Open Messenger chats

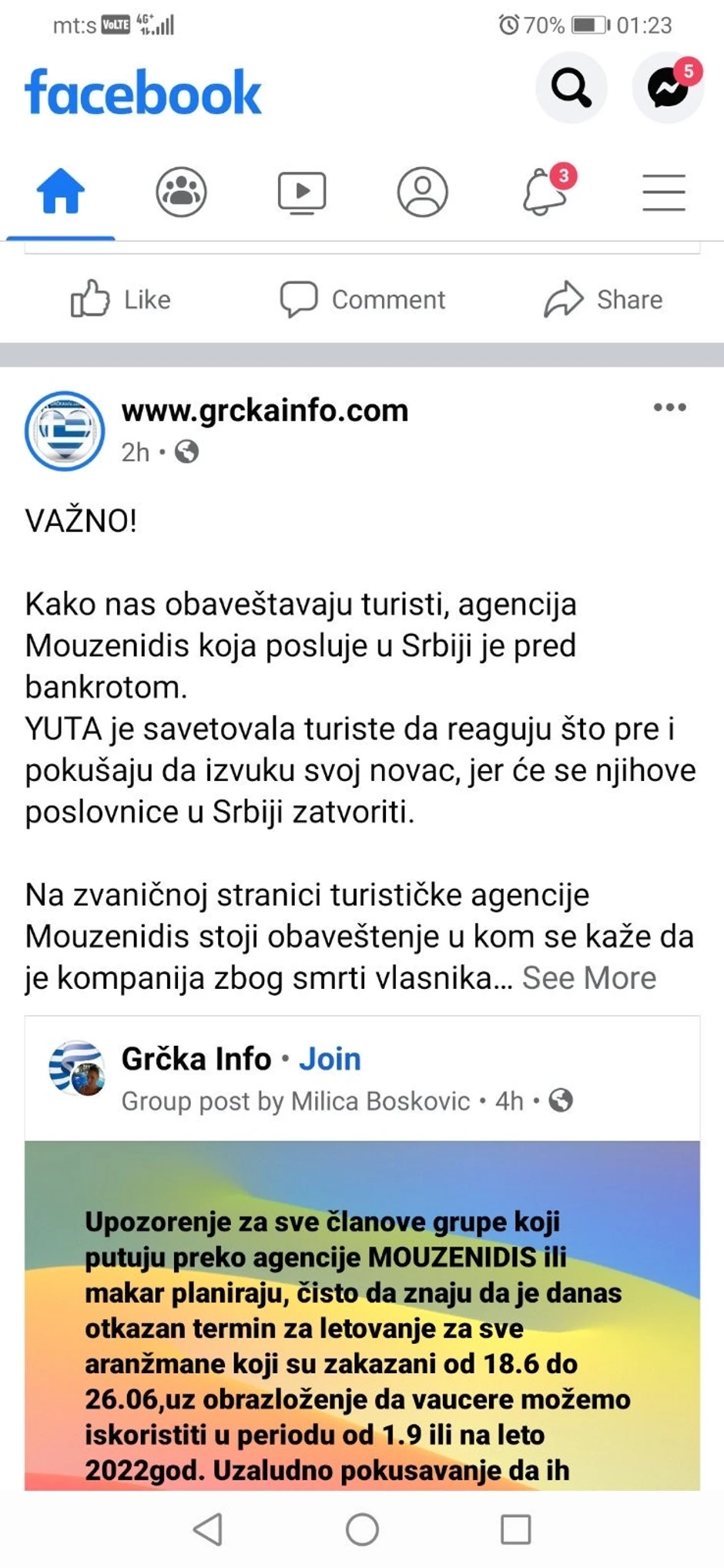(x=667, y=88)
